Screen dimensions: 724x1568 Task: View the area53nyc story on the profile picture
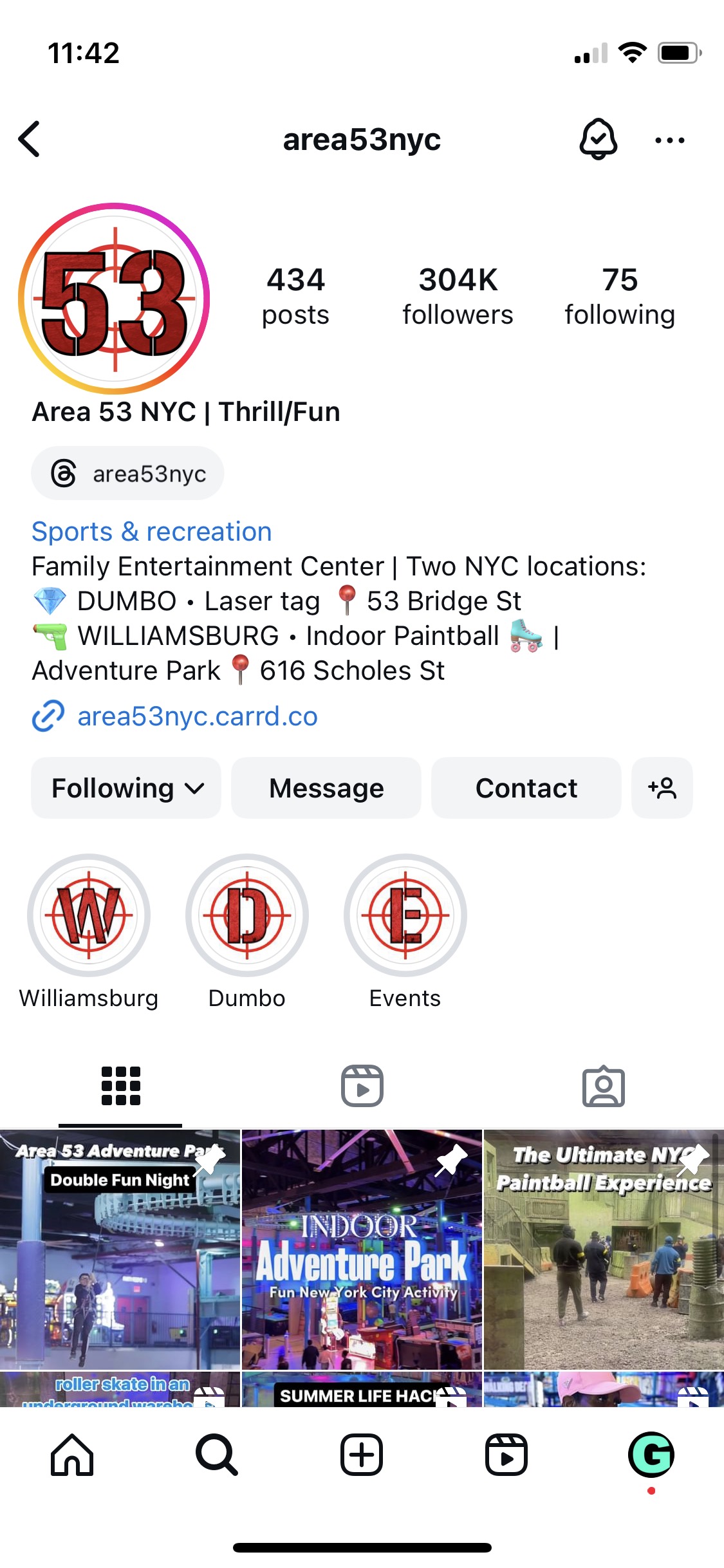(x=115, y=298)
